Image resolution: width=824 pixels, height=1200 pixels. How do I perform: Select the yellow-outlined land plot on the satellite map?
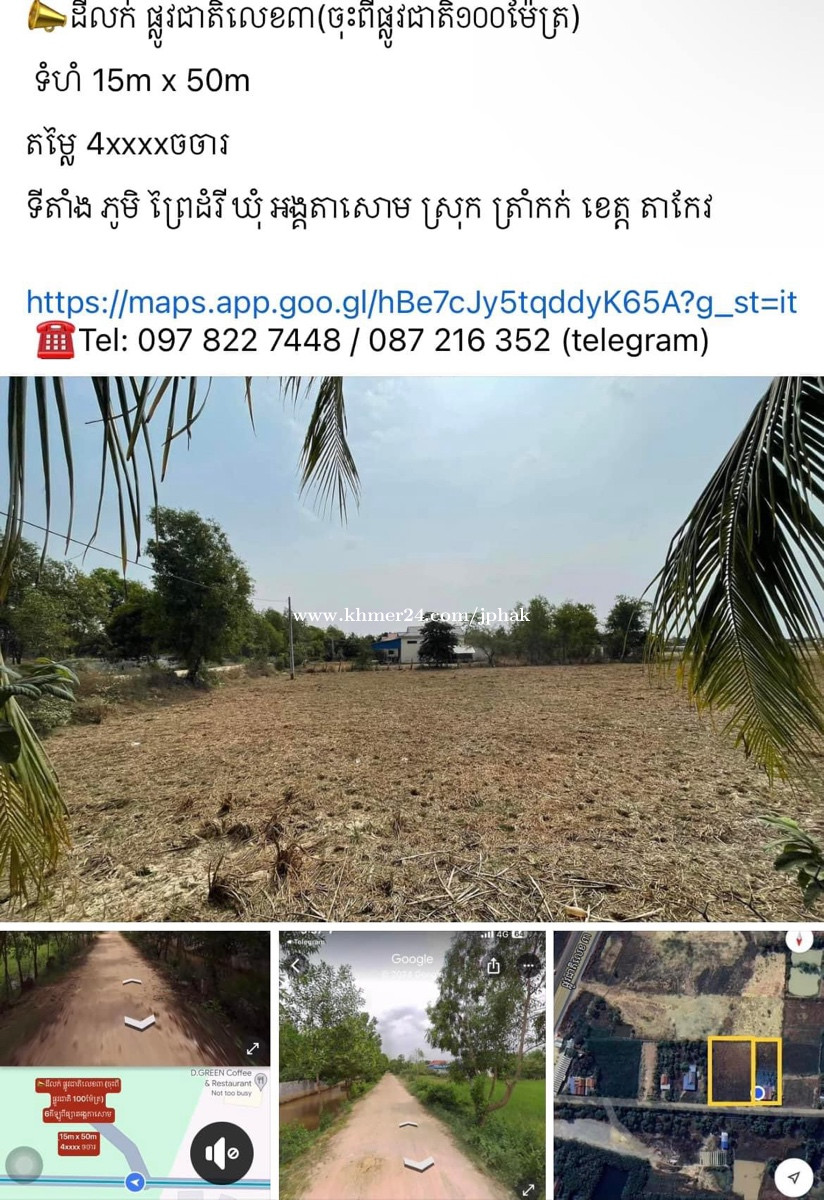coord(731,1070)
